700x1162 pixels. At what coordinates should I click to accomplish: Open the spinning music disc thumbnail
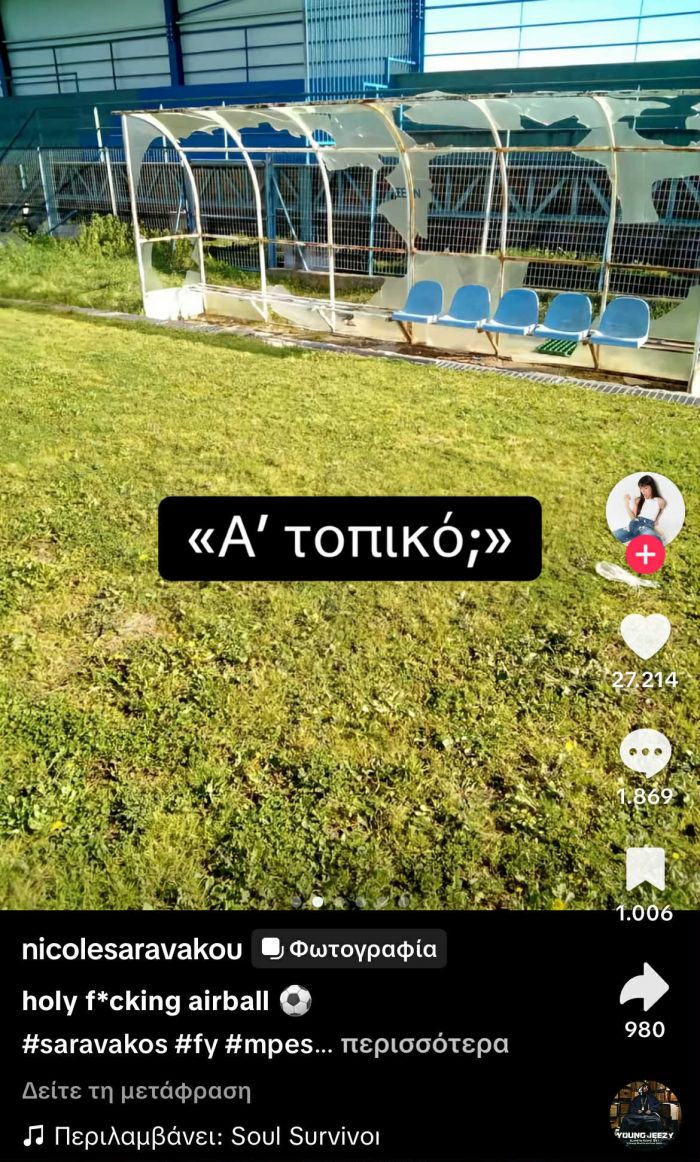click(645, 1114)
